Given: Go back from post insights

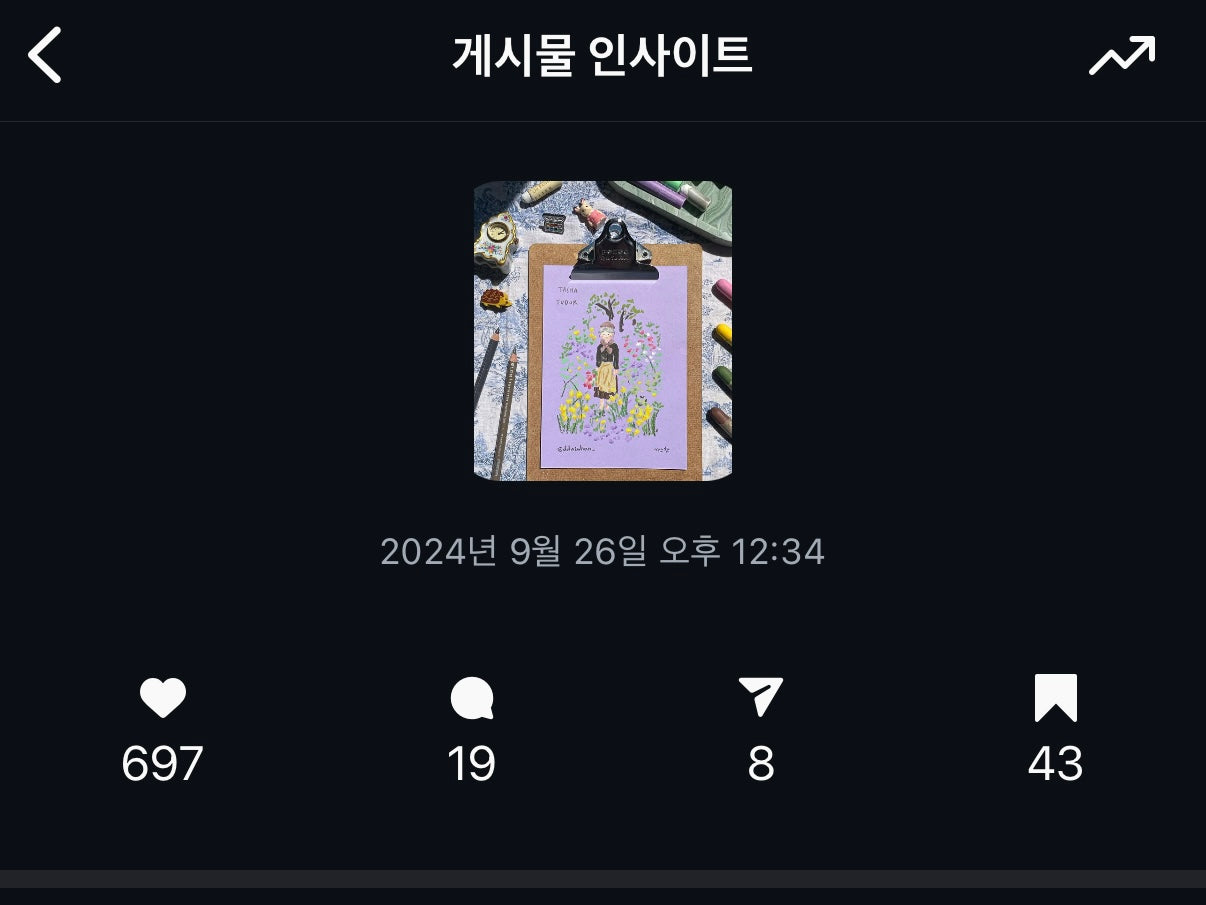Looking at the screenshot, I should (45, 55).
